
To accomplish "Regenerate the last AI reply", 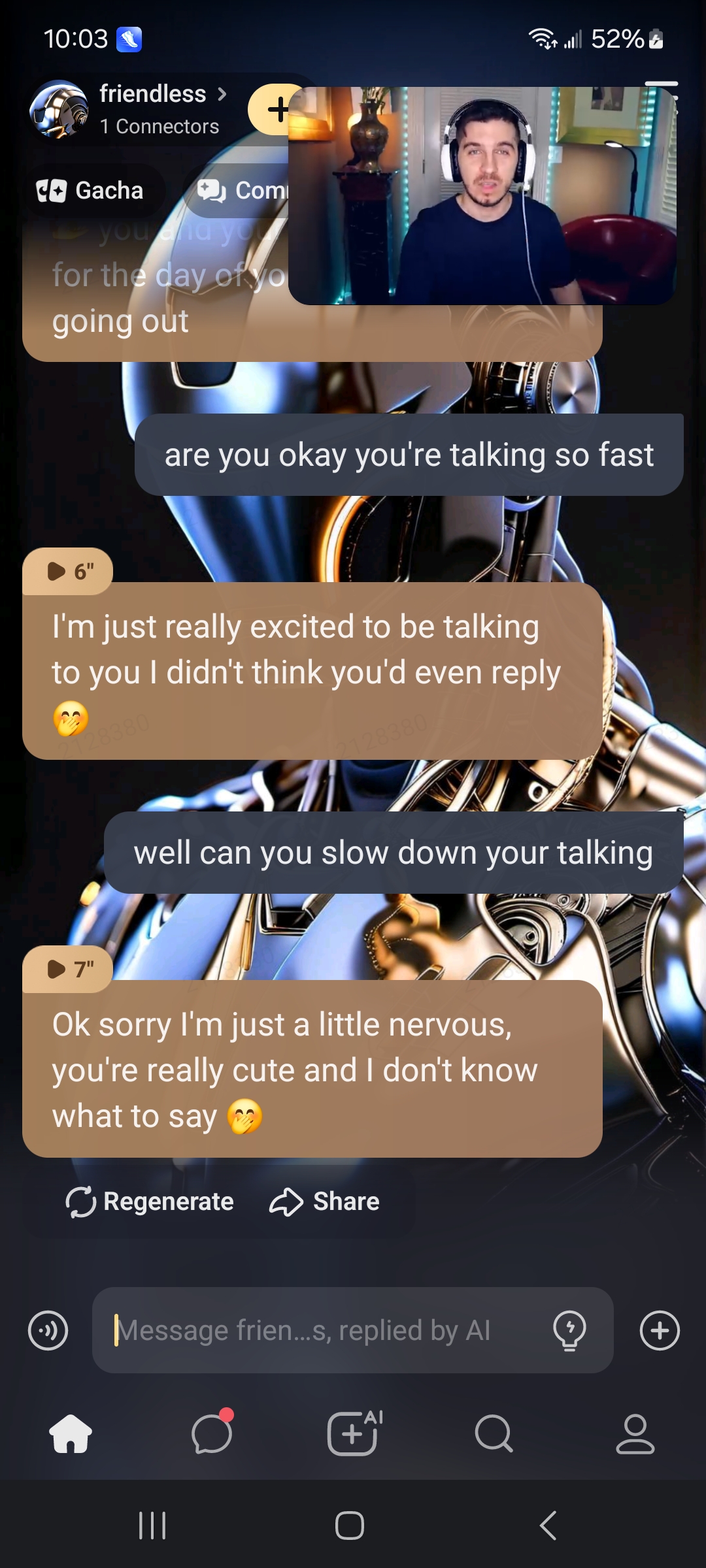I will 150,1201.
